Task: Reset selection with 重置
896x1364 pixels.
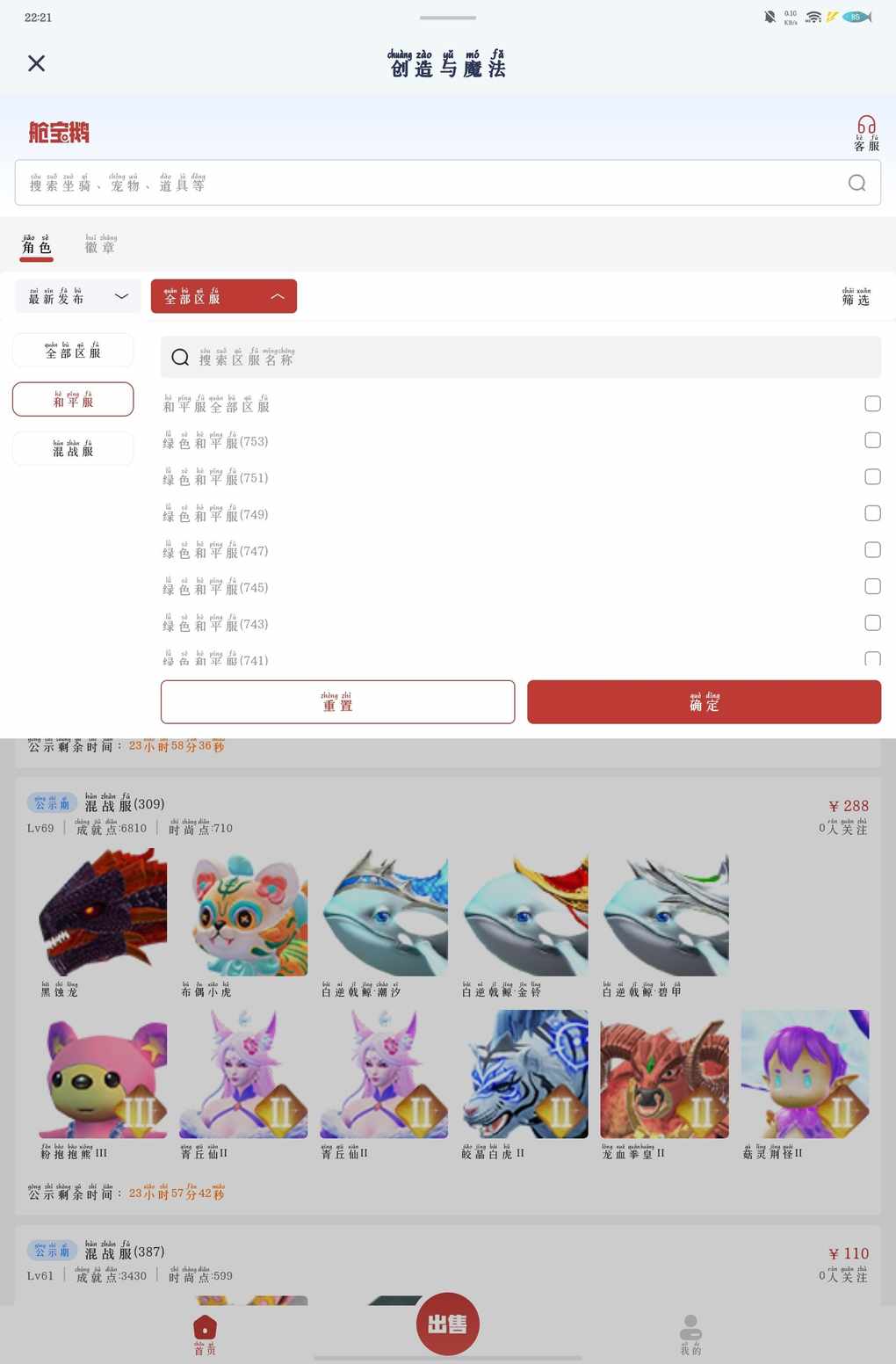Action: point(337,702)
